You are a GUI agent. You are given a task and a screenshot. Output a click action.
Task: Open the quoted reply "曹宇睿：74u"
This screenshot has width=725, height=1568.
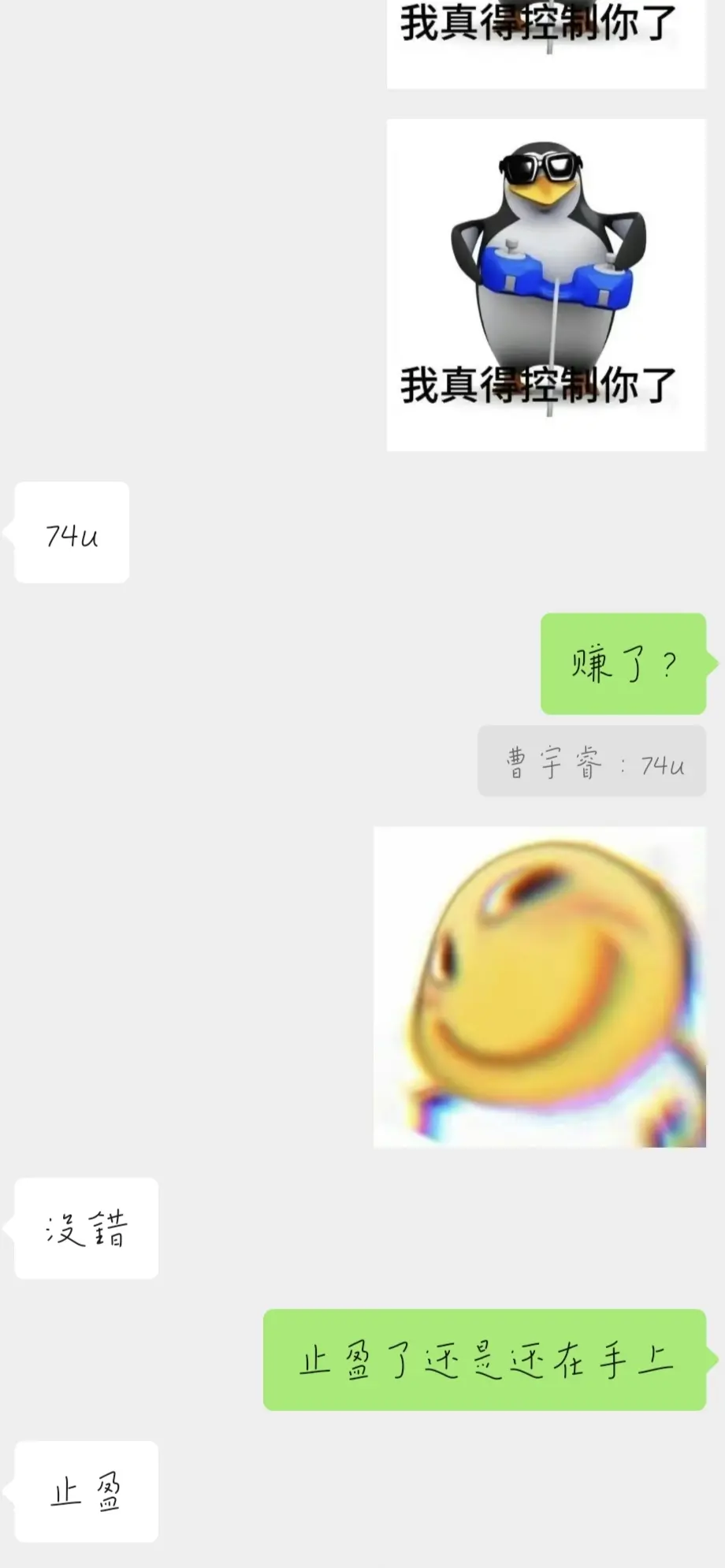(x=591, y=762)
